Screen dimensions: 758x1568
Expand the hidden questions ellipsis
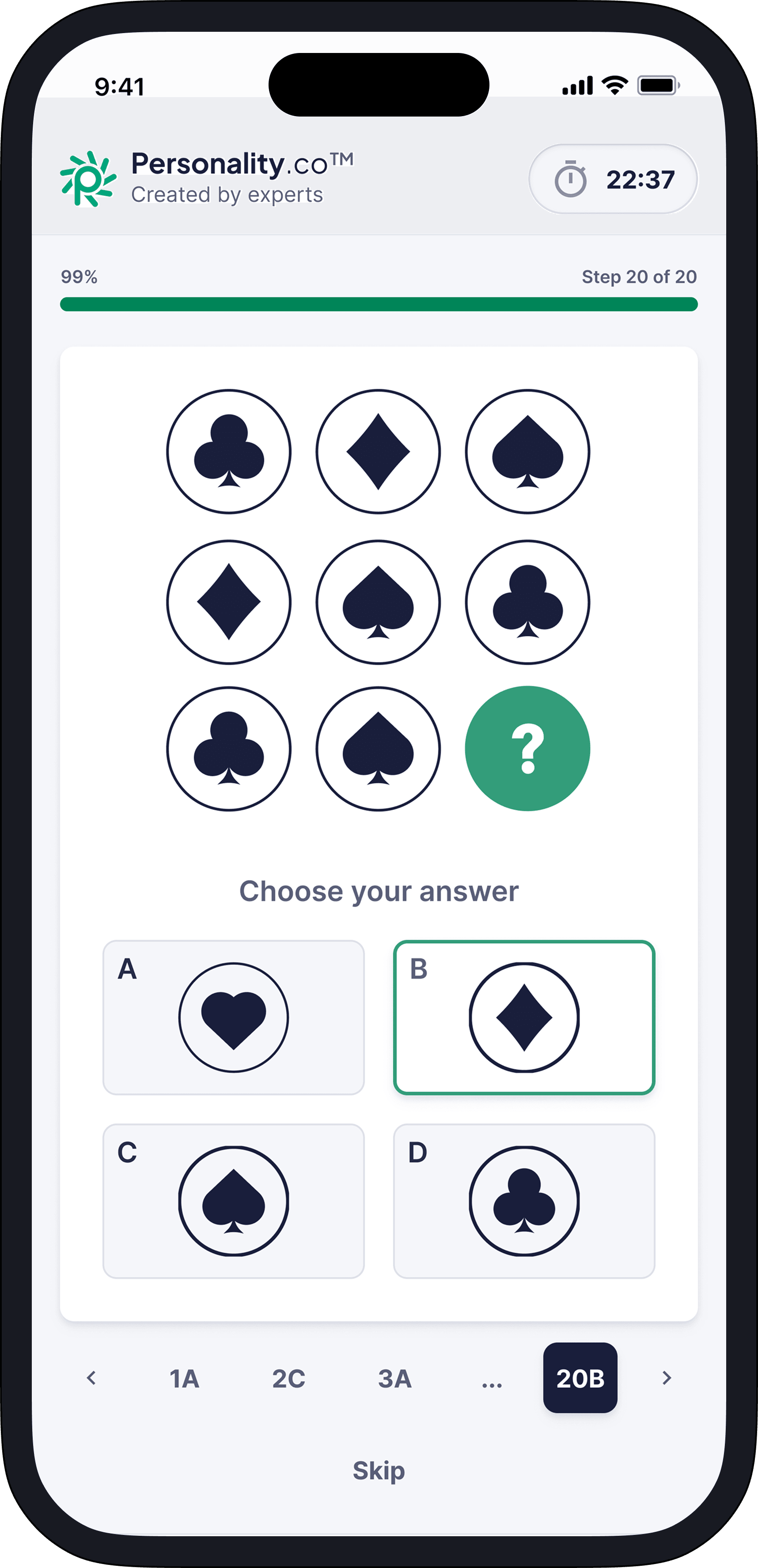point(492,1380)
